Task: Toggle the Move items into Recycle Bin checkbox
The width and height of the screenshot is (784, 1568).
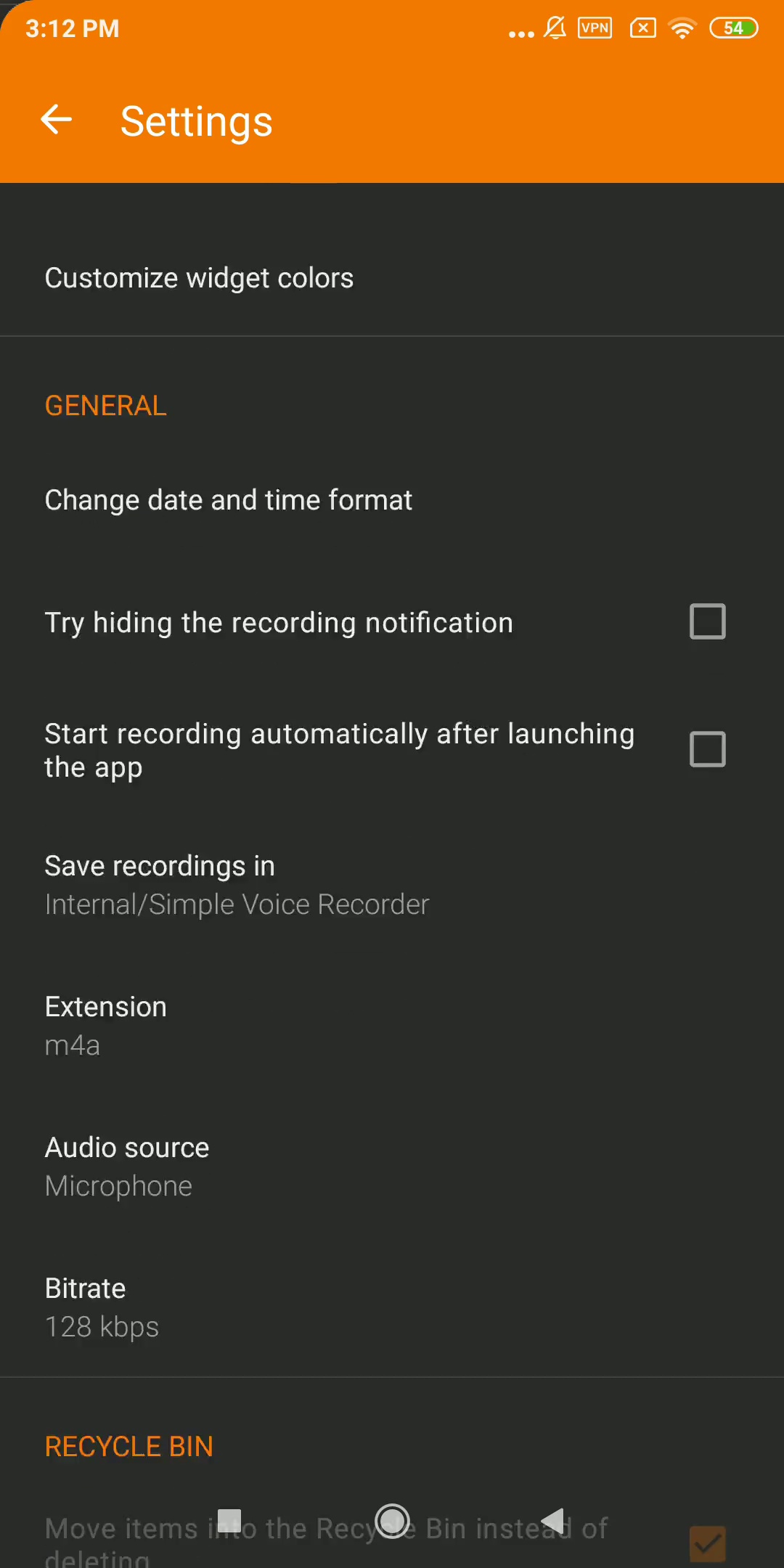Action: (x=707, y=1544)
